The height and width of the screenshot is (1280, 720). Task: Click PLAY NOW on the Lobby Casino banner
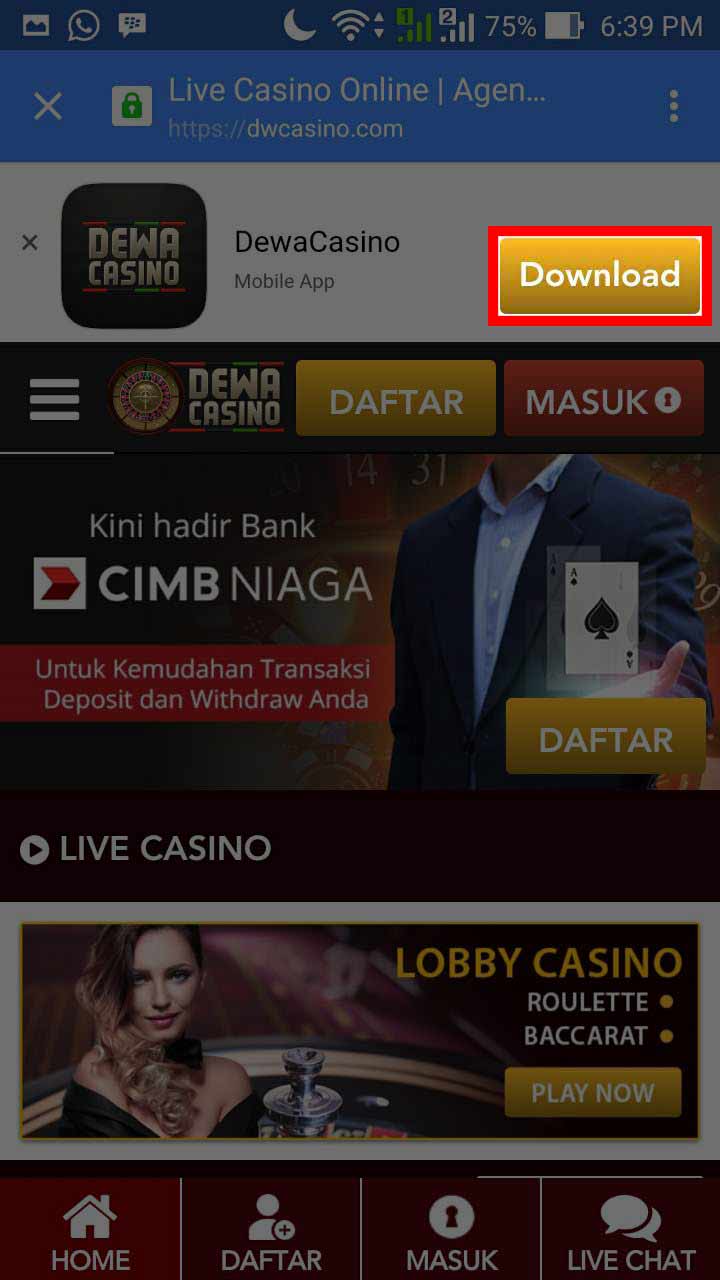[x=592, y=1092]
